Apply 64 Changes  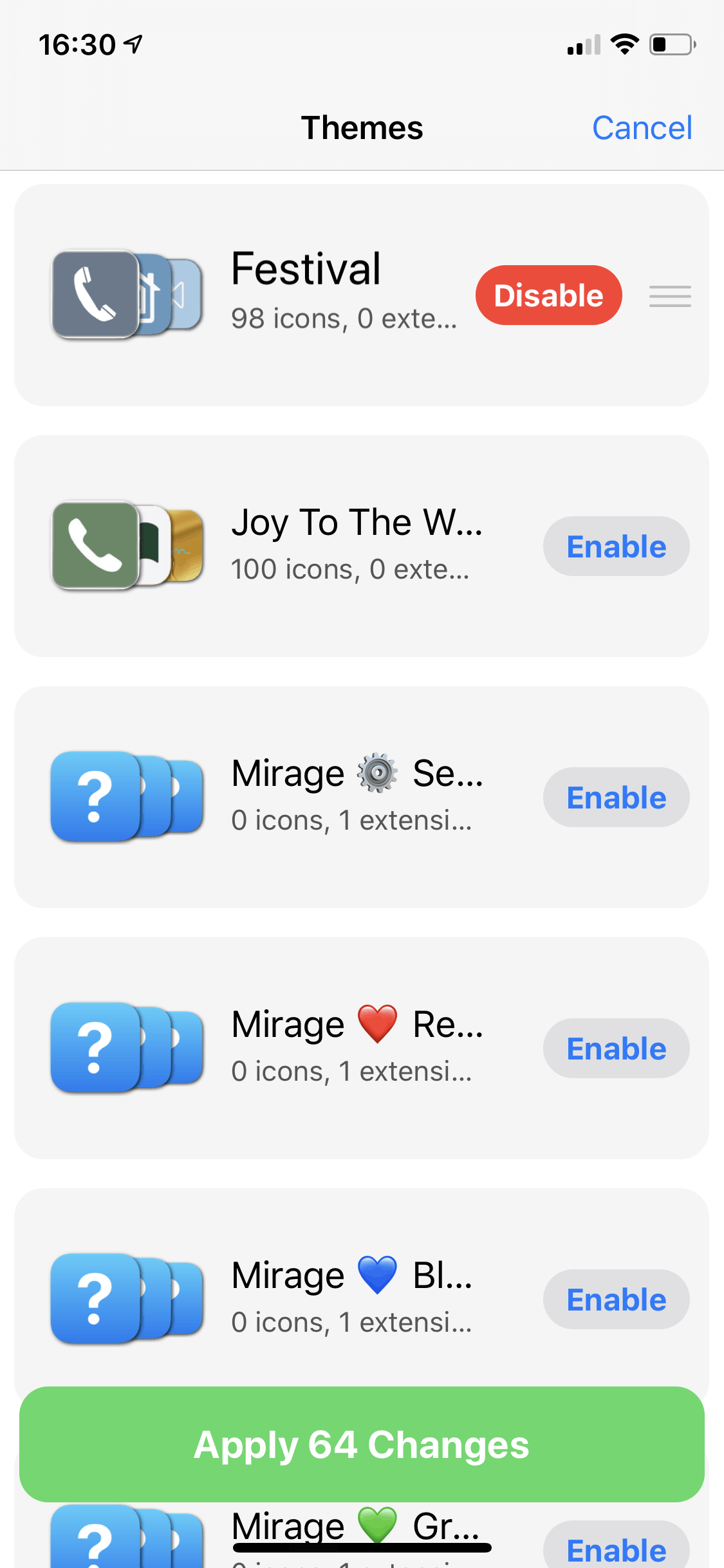[x=362, y=1444]
